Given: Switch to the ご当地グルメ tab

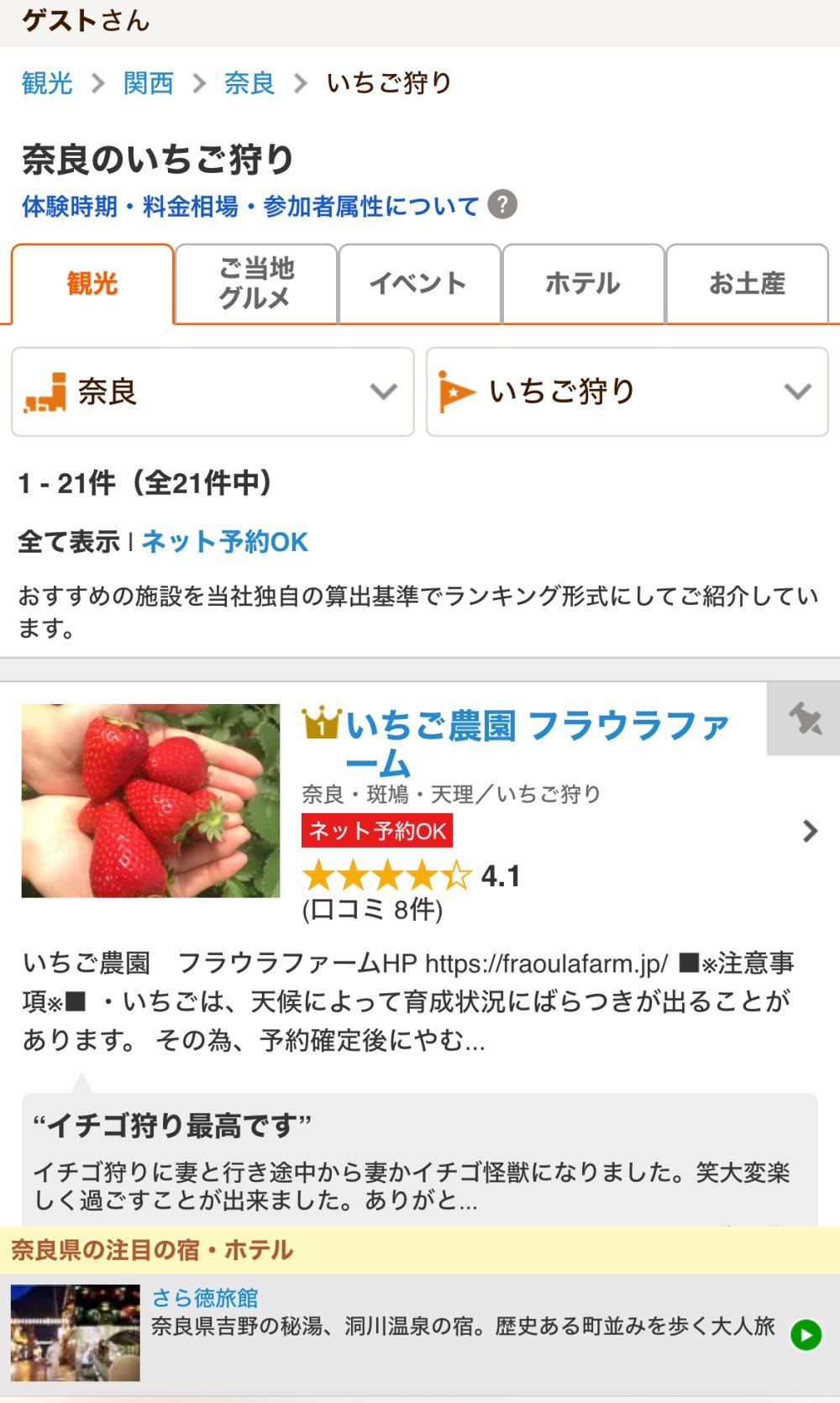Looking at the screenshot, I should pos(255,284).
